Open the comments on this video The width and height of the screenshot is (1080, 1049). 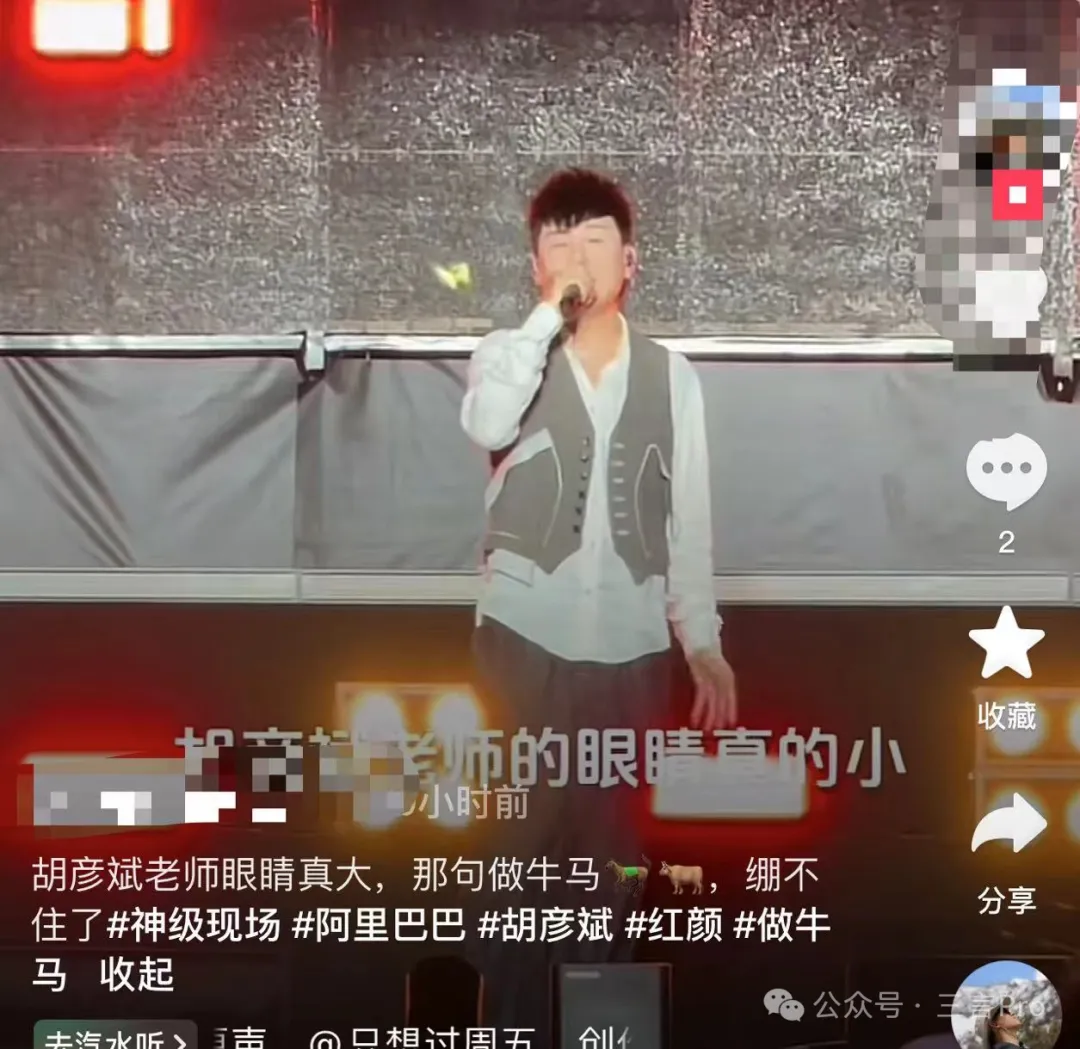click(1006, 471)
